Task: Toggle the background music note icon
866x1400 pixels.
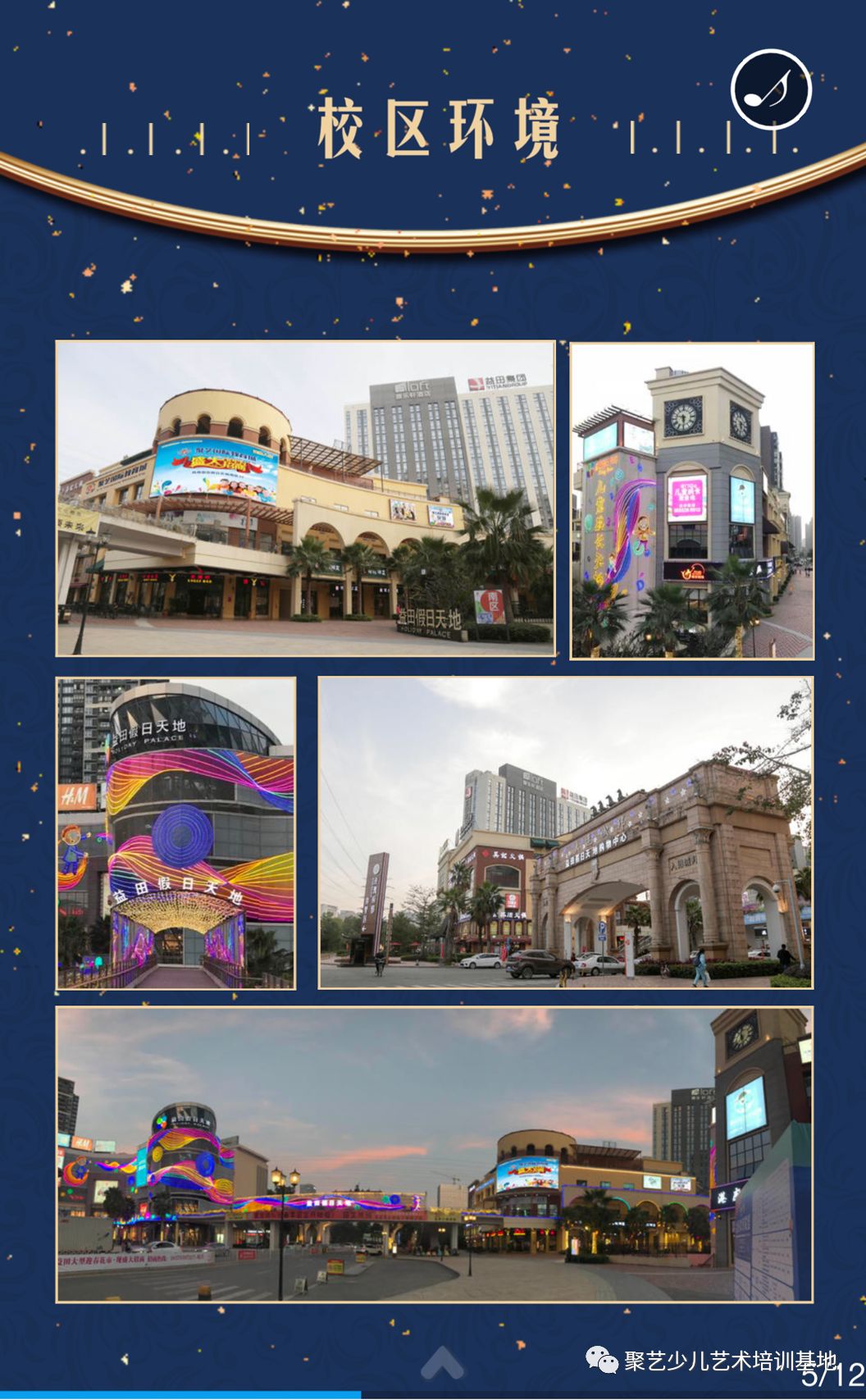Action: click(x=770, y=89)
